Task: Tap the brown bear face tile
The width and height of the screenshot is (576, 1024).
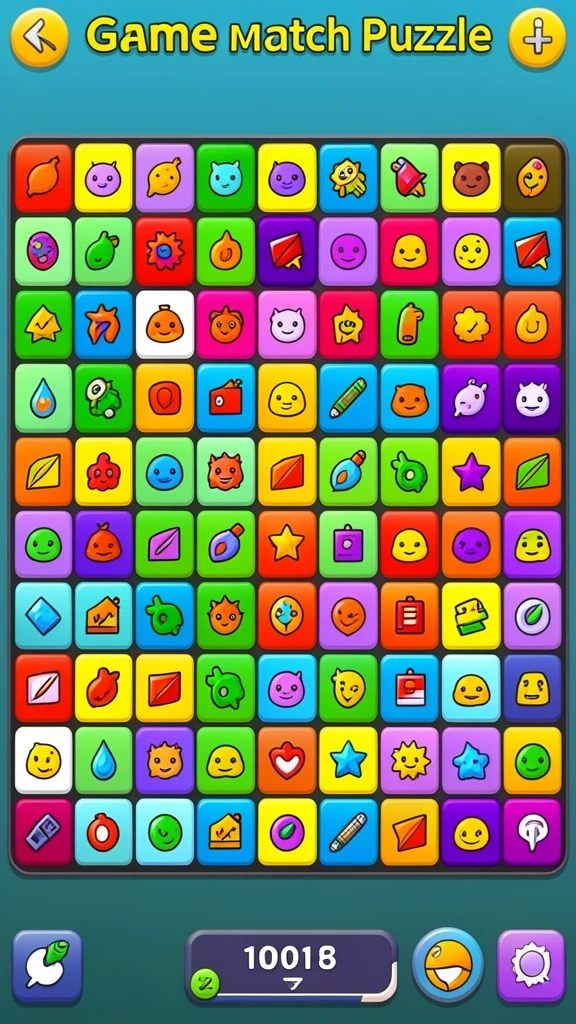Action: coord(471,178)
